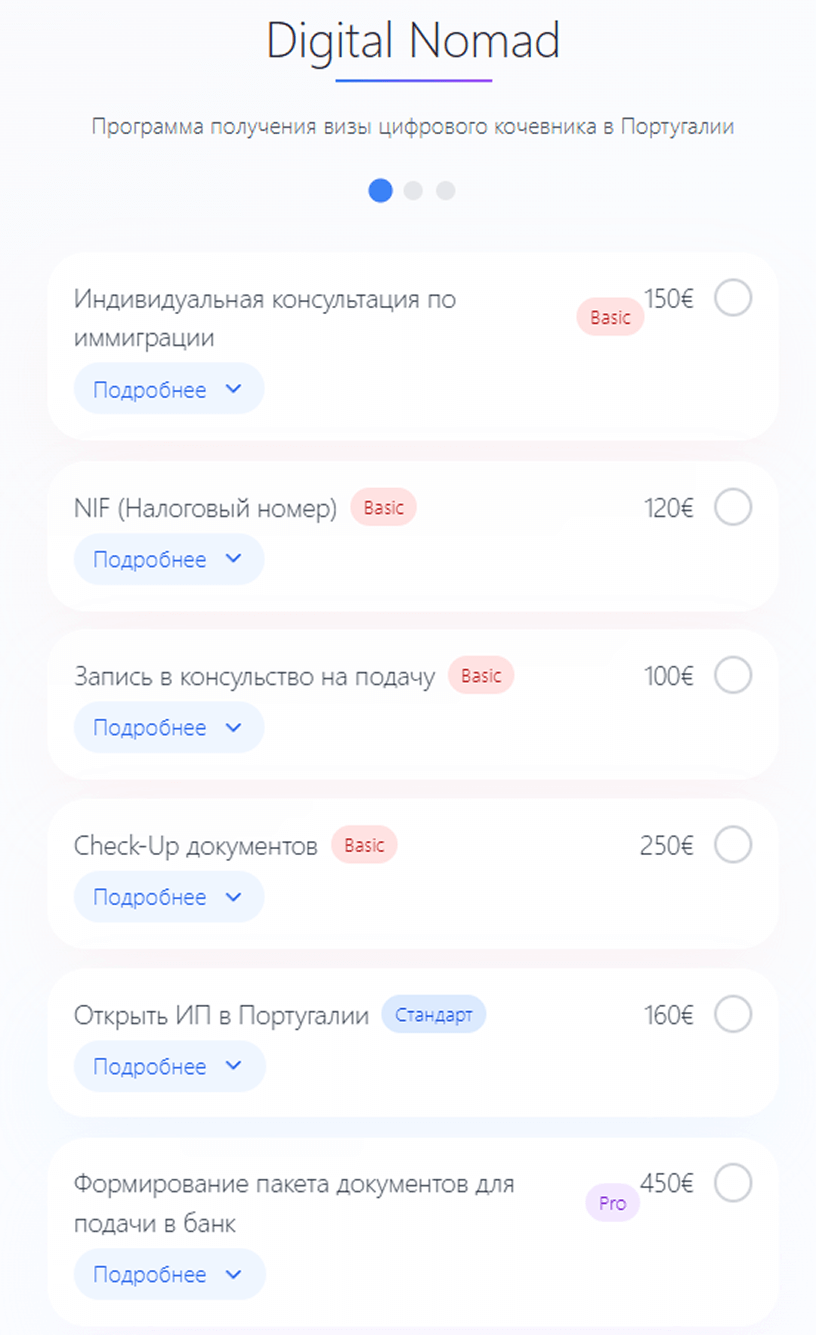This screenshot has width=816, height=1335.
Task: Go to the third page indicator dot
Action: point(446,190)
